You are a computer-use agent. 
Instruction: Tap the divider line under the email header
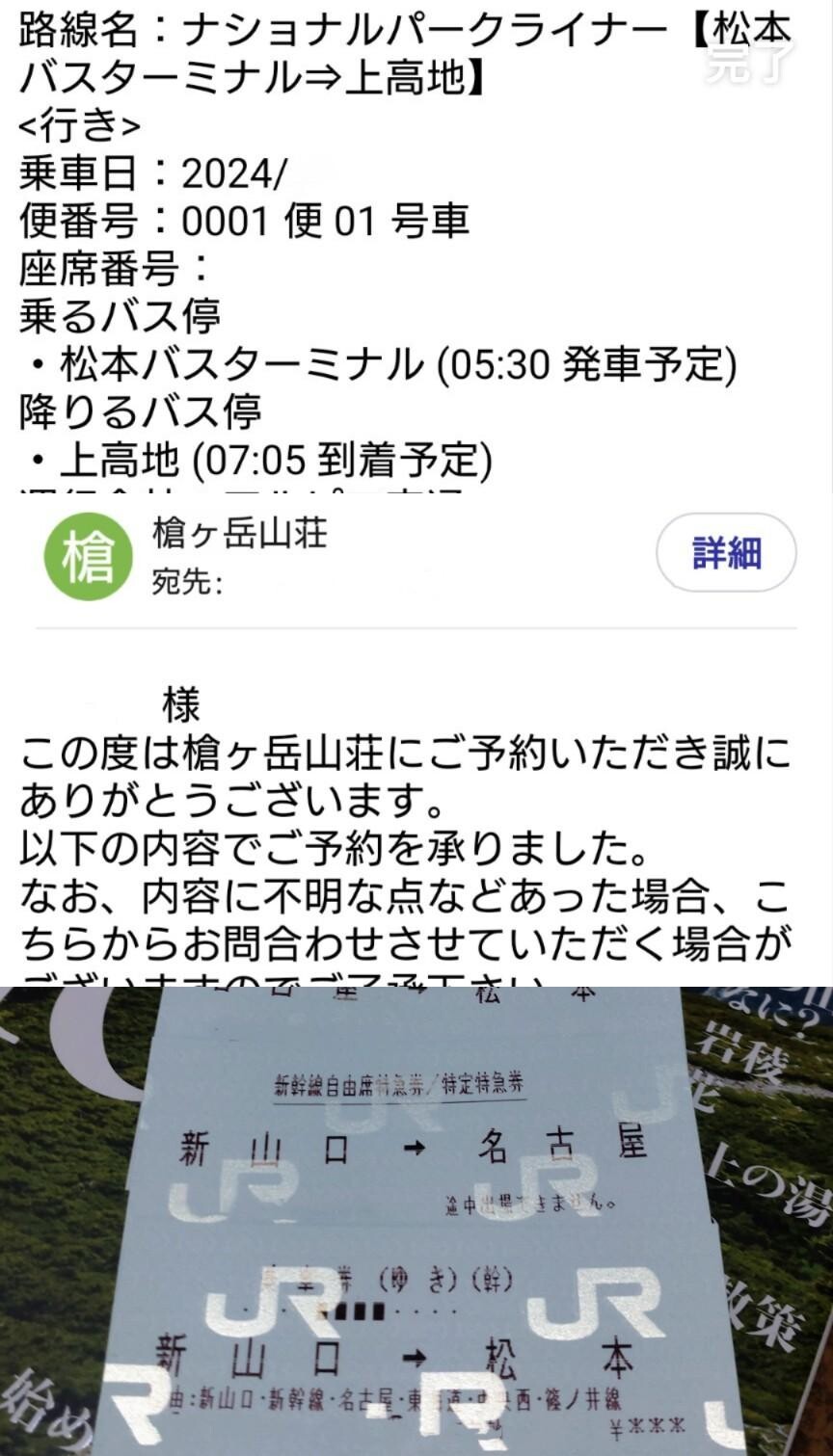(416, 626)
